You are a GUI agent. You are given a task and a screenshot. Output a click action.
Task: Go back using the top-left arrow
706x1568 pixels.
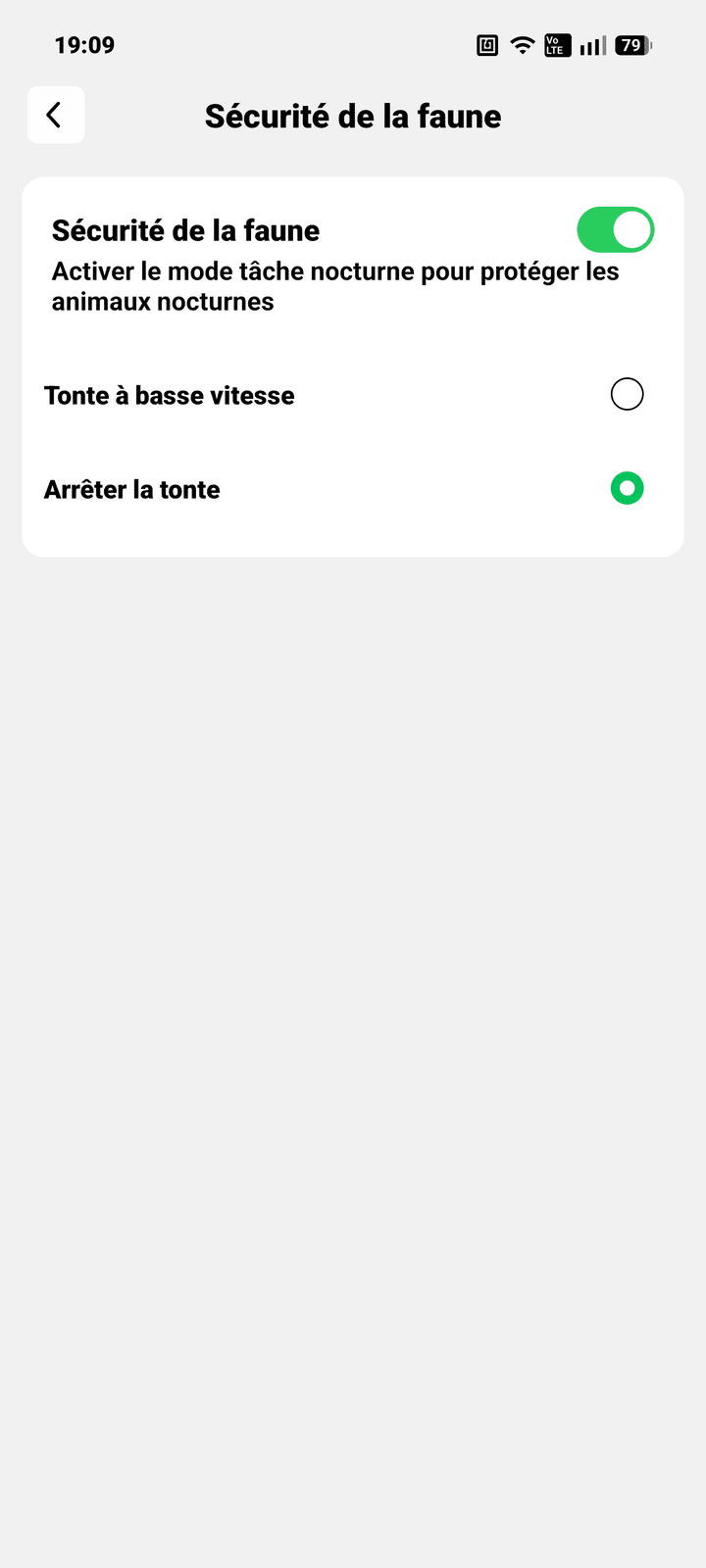pos(55,115)
